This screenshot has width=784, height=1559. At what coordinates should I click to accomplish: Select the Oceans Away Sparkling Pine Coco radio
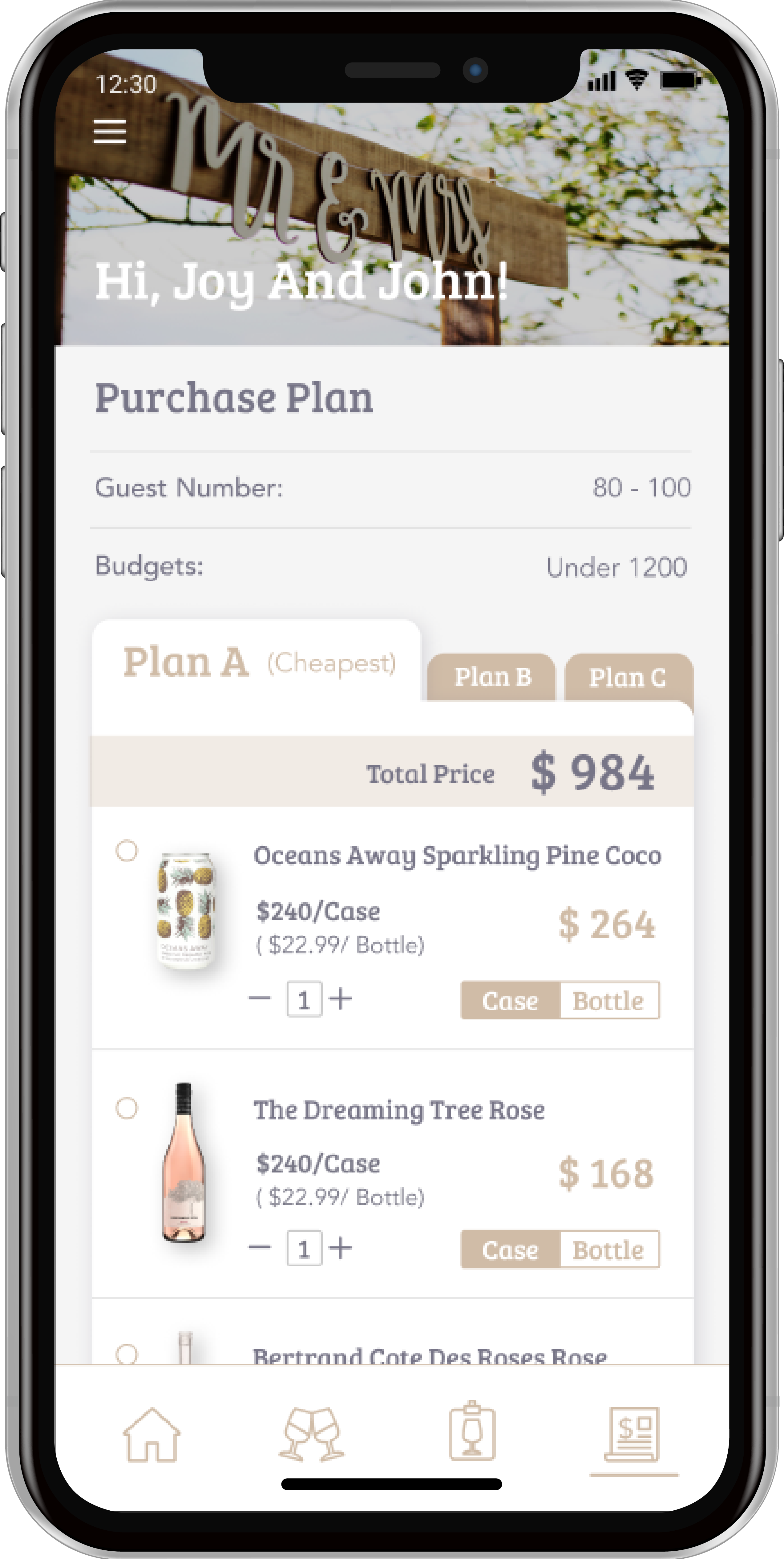pyautogui.click(x=127, y=850)
